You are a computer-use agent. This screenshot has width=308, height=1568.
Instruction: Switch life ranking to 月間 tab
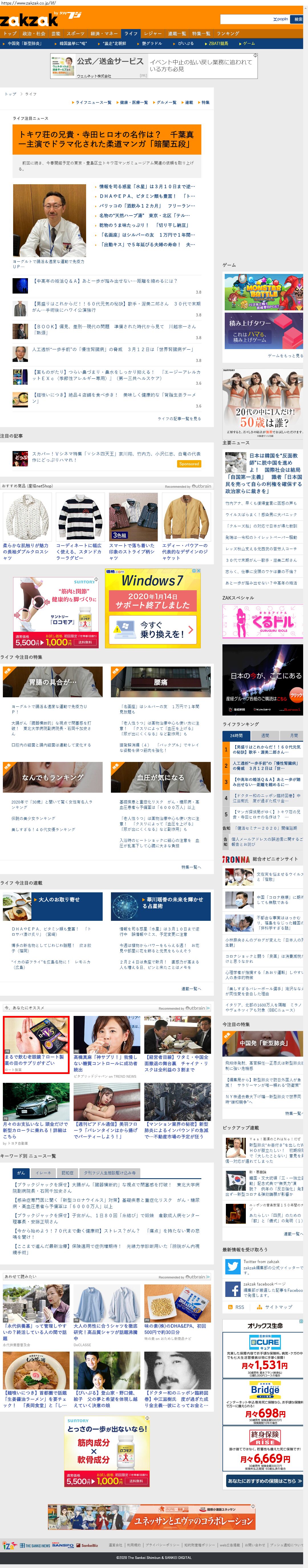(x=293, y=735)
